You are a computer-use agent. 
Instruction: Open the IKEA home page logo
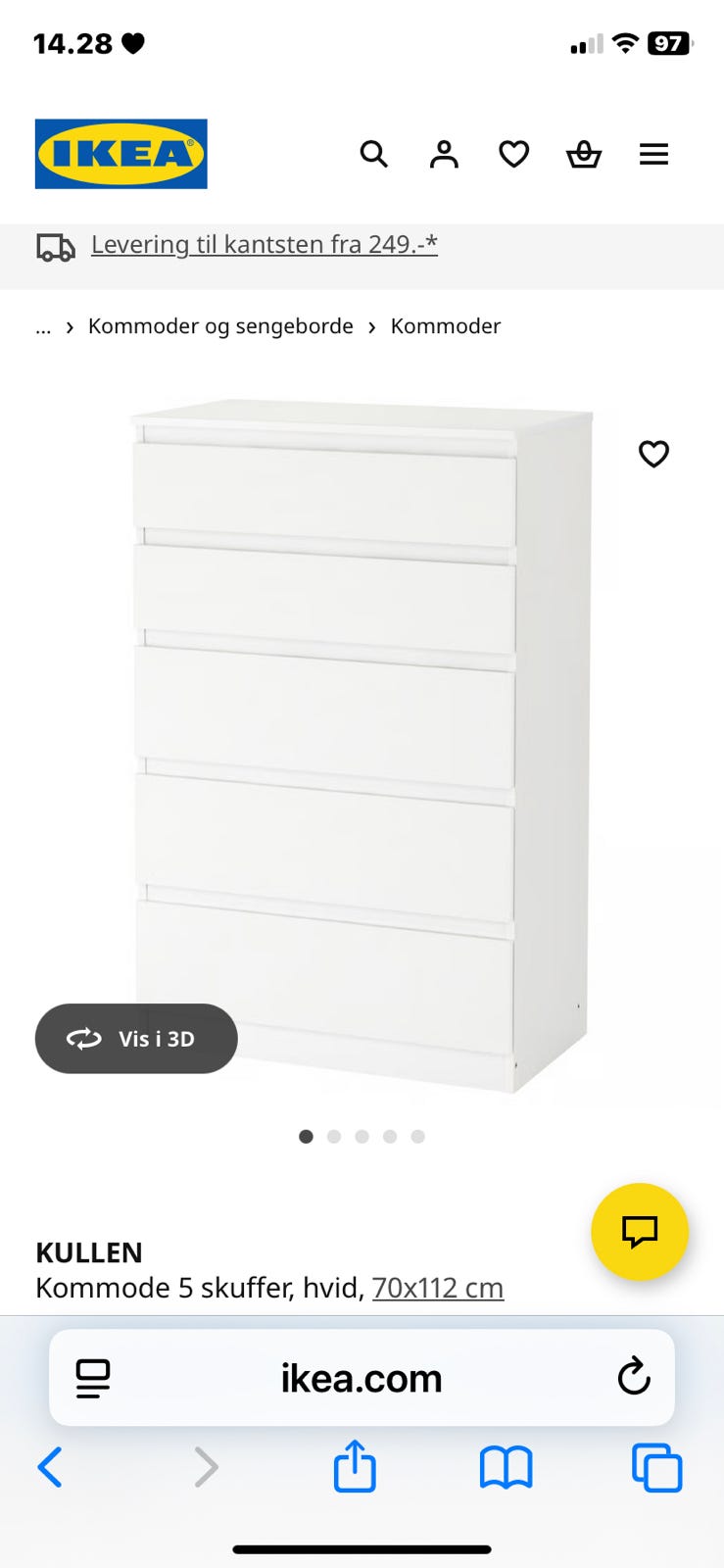coord(121,154)
